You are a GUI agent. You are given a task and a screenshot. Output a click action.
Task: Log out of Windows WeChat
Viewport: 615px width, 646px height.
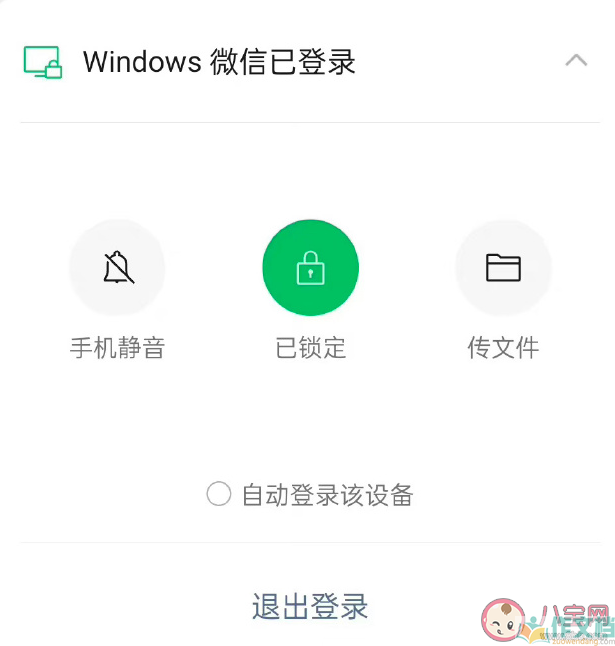310,606
